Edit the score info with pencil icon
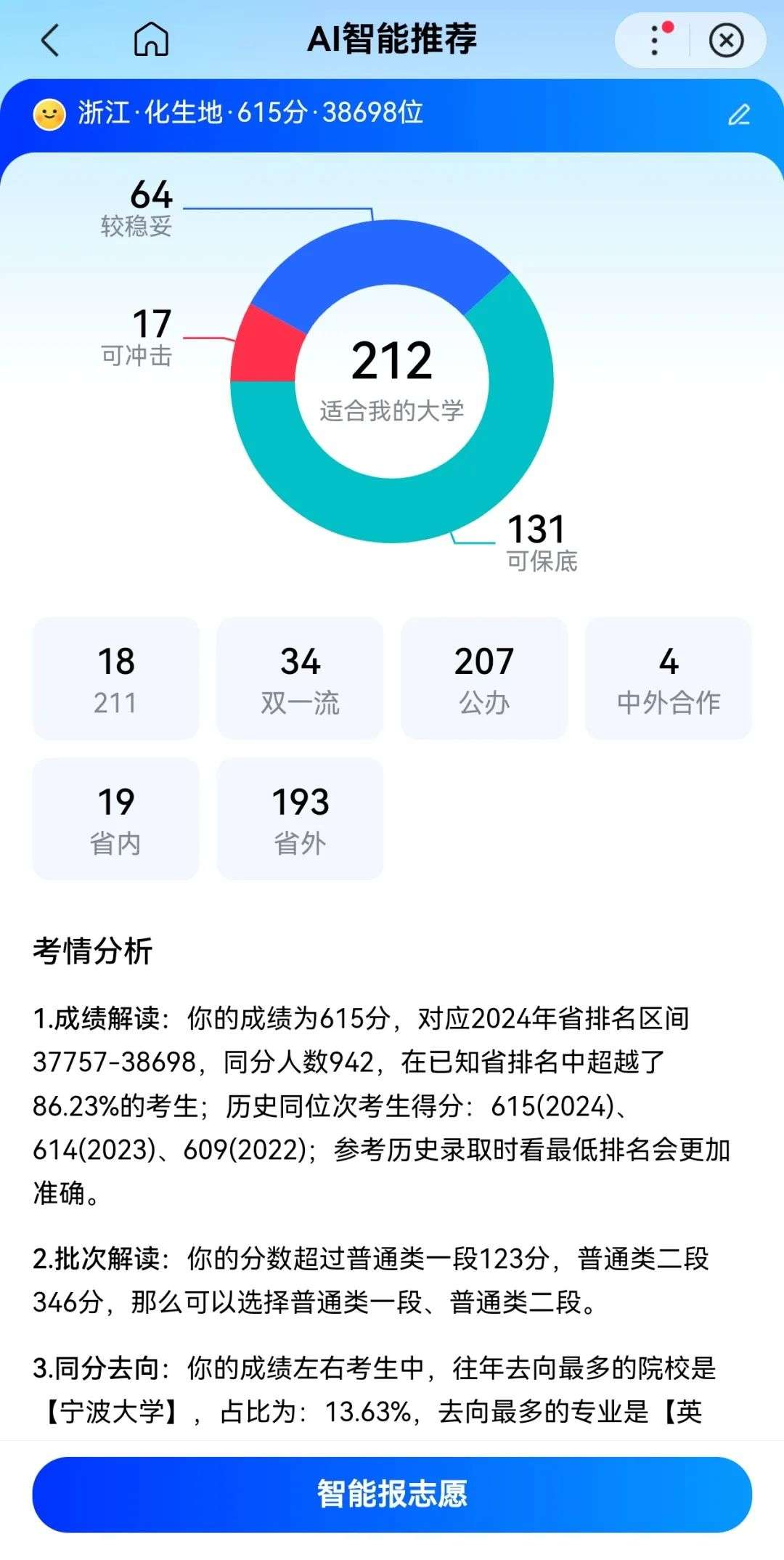 (x=739, y=115)
